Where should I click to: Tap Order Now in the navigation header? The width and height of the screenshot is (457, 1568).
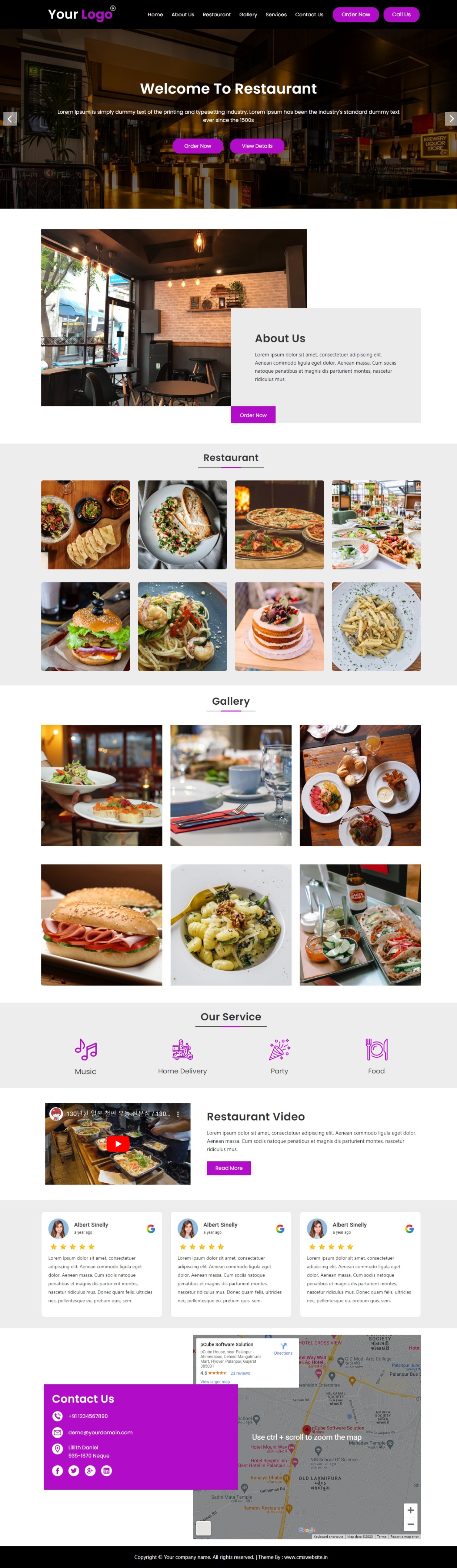coord(356,14)
